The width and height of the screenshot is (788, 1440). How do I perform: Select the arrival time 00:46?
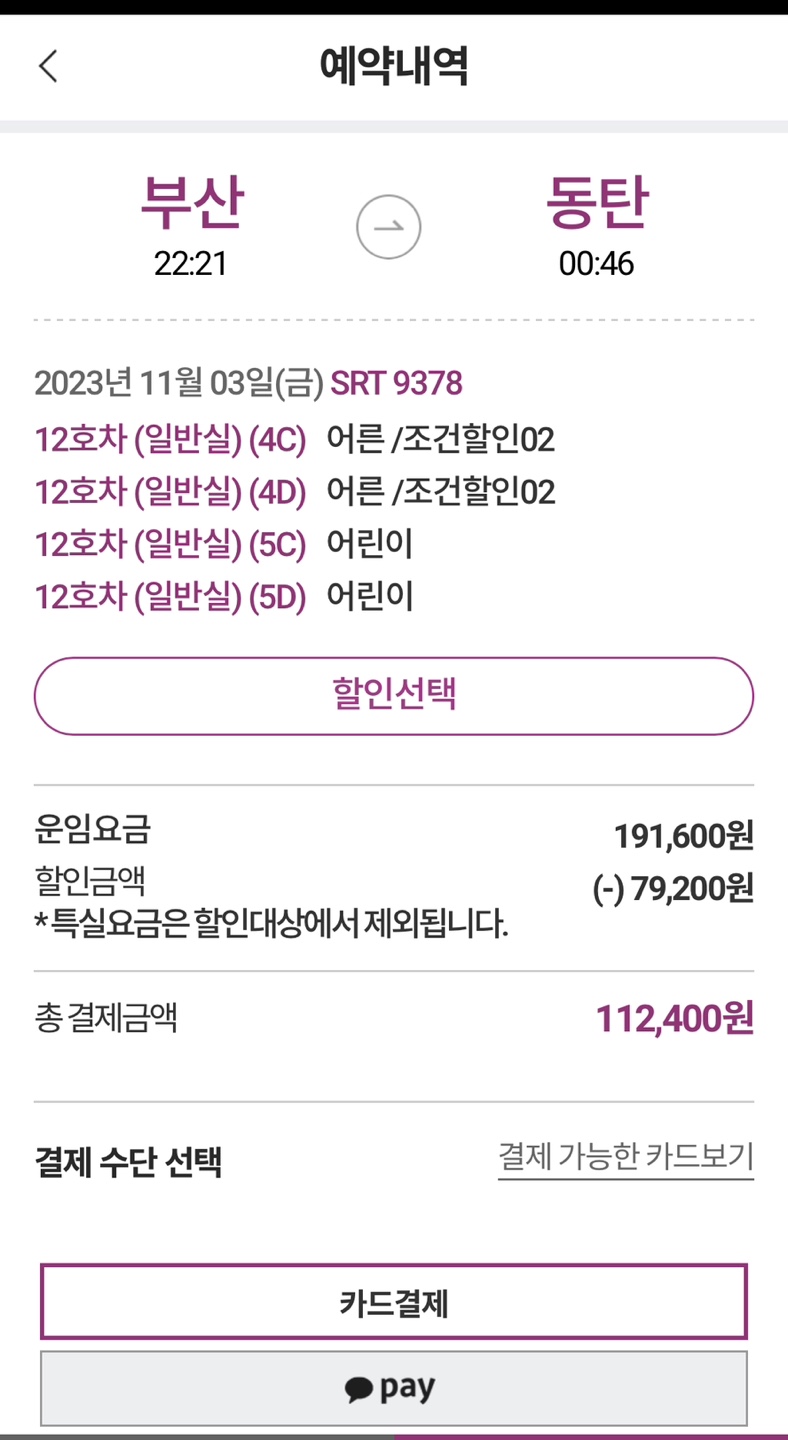click(593, 264)
